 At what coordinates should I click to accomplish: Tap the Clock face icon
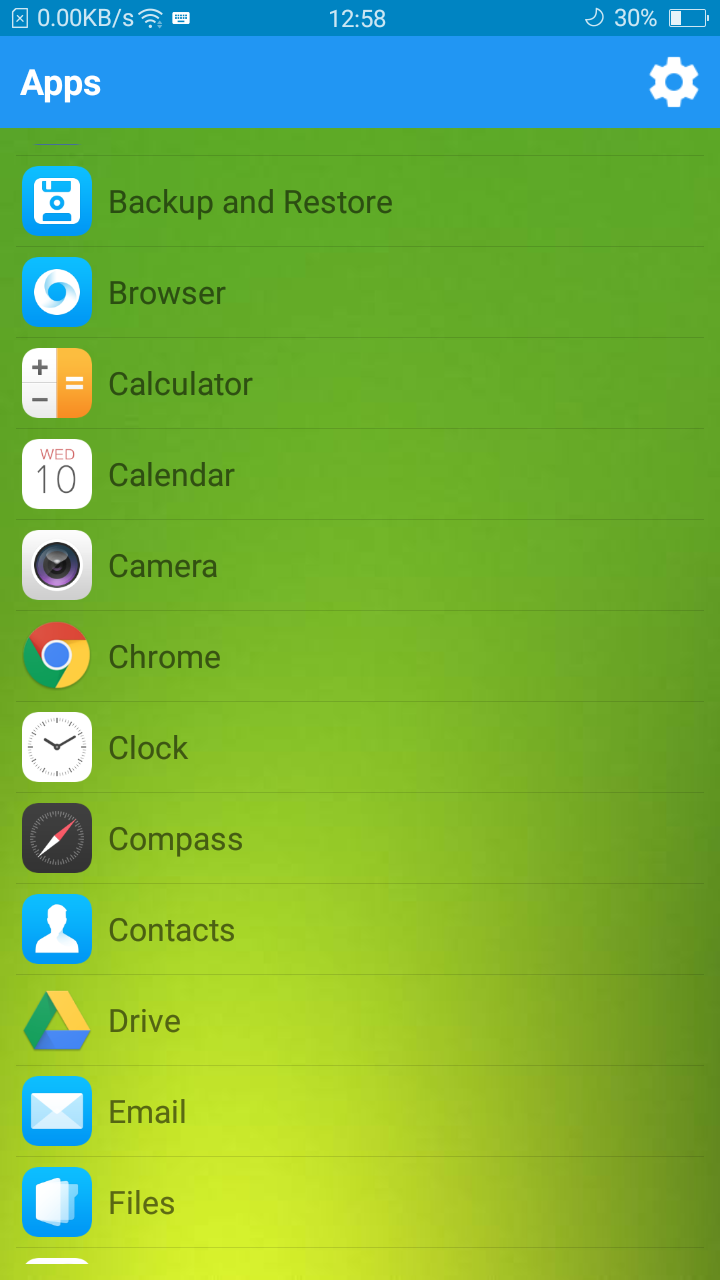pyautogui.click(x=57, y=747)
